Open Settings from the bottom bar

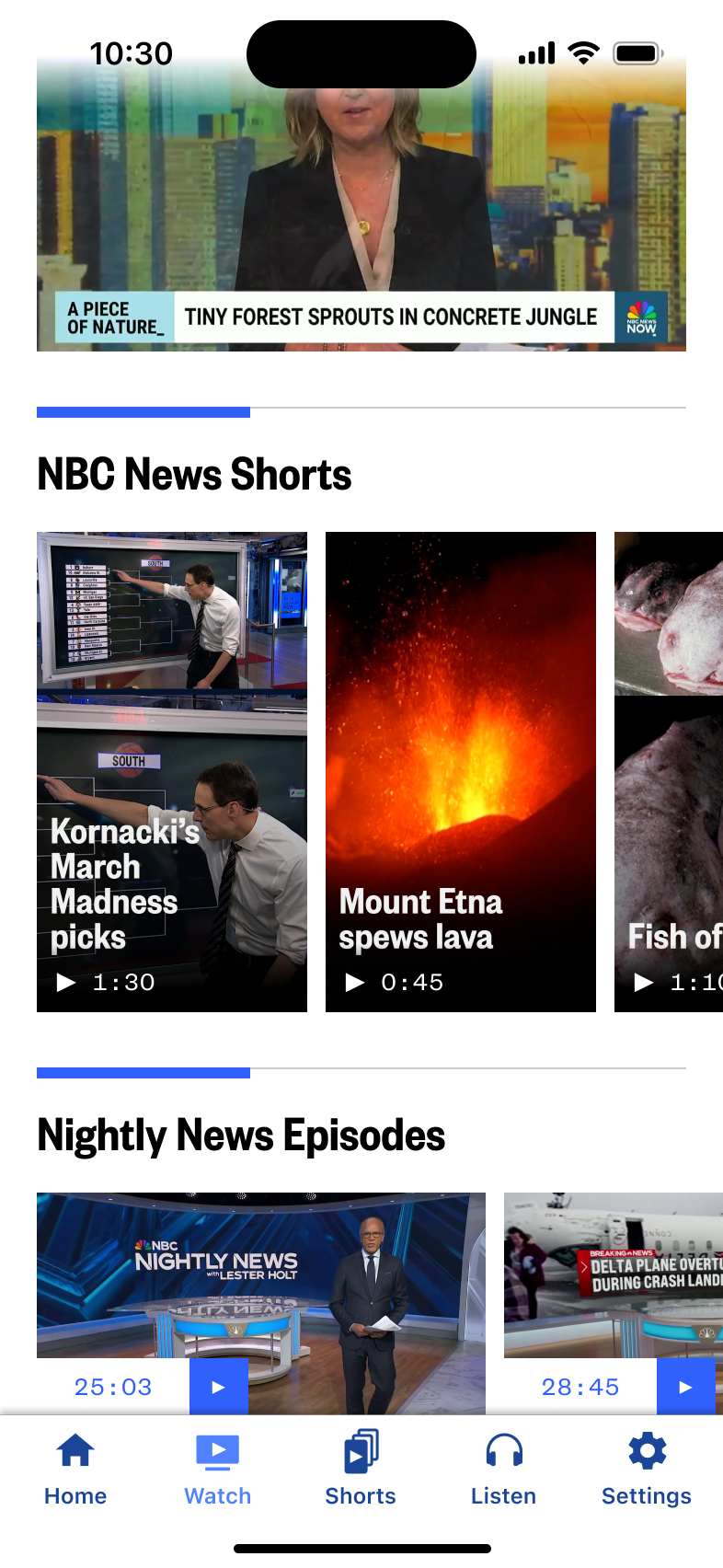coord(647,1469)
